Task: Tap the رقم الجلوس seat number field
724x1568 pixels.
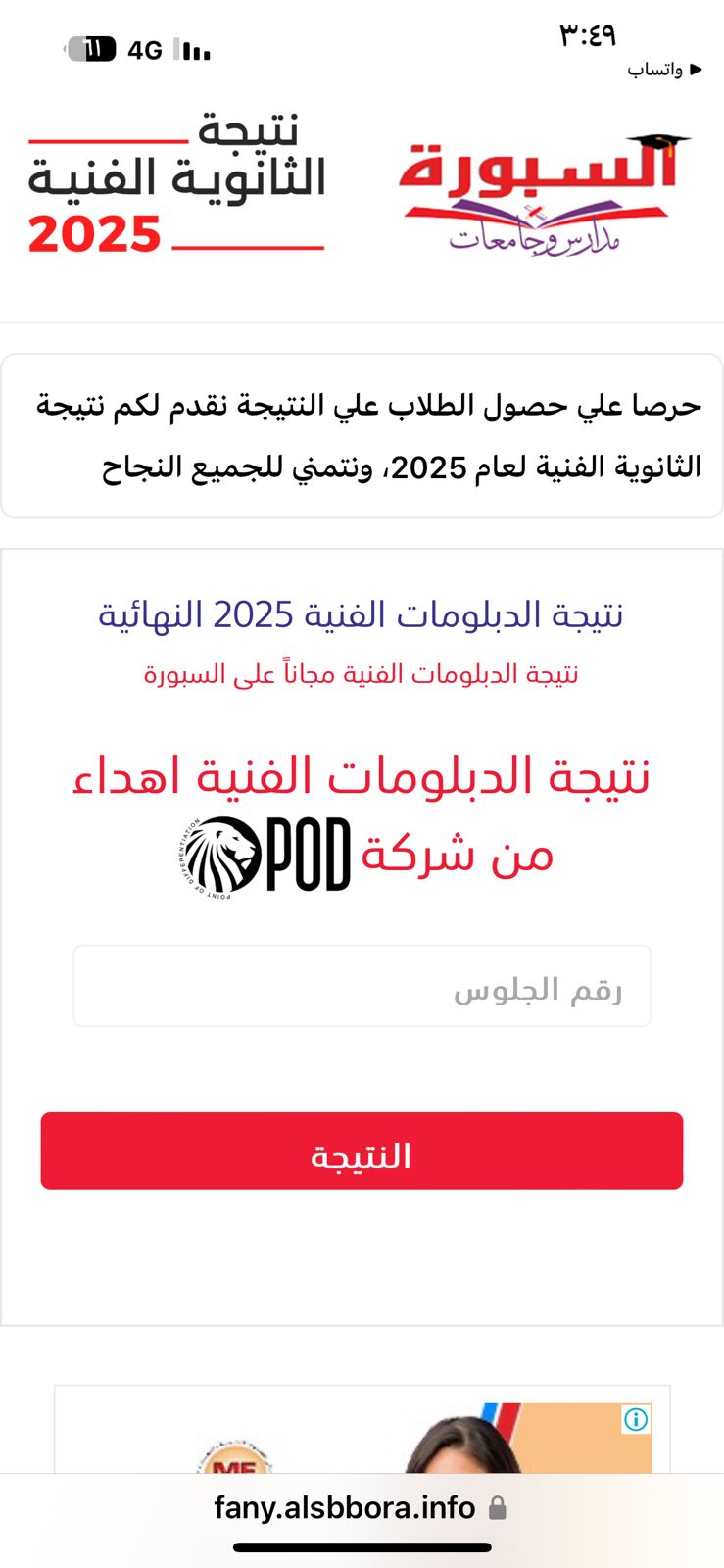Action: pyautogui.click(x=362, y=986)
